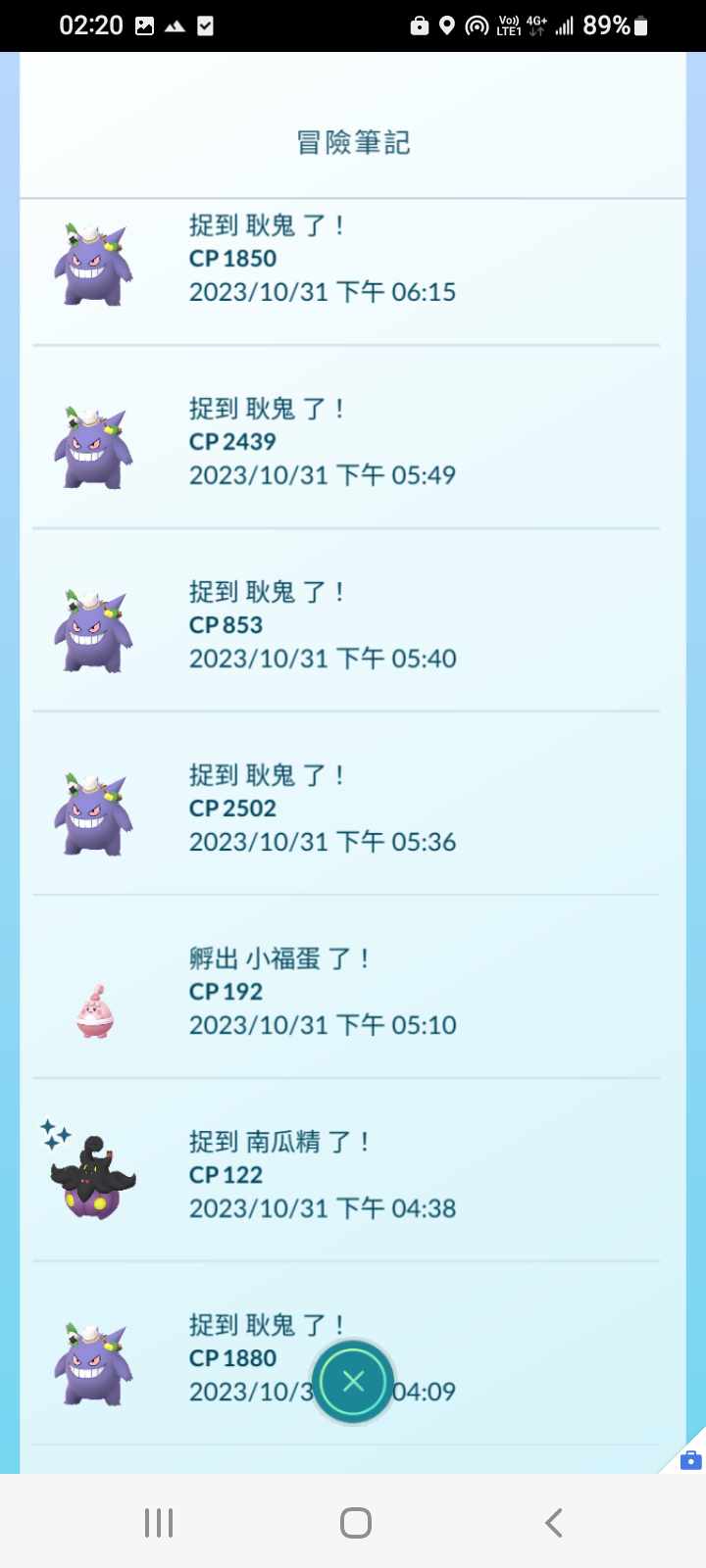Select the Gengar entry with CP 2502
The image size is (706, 1568).
coord(324,808)
